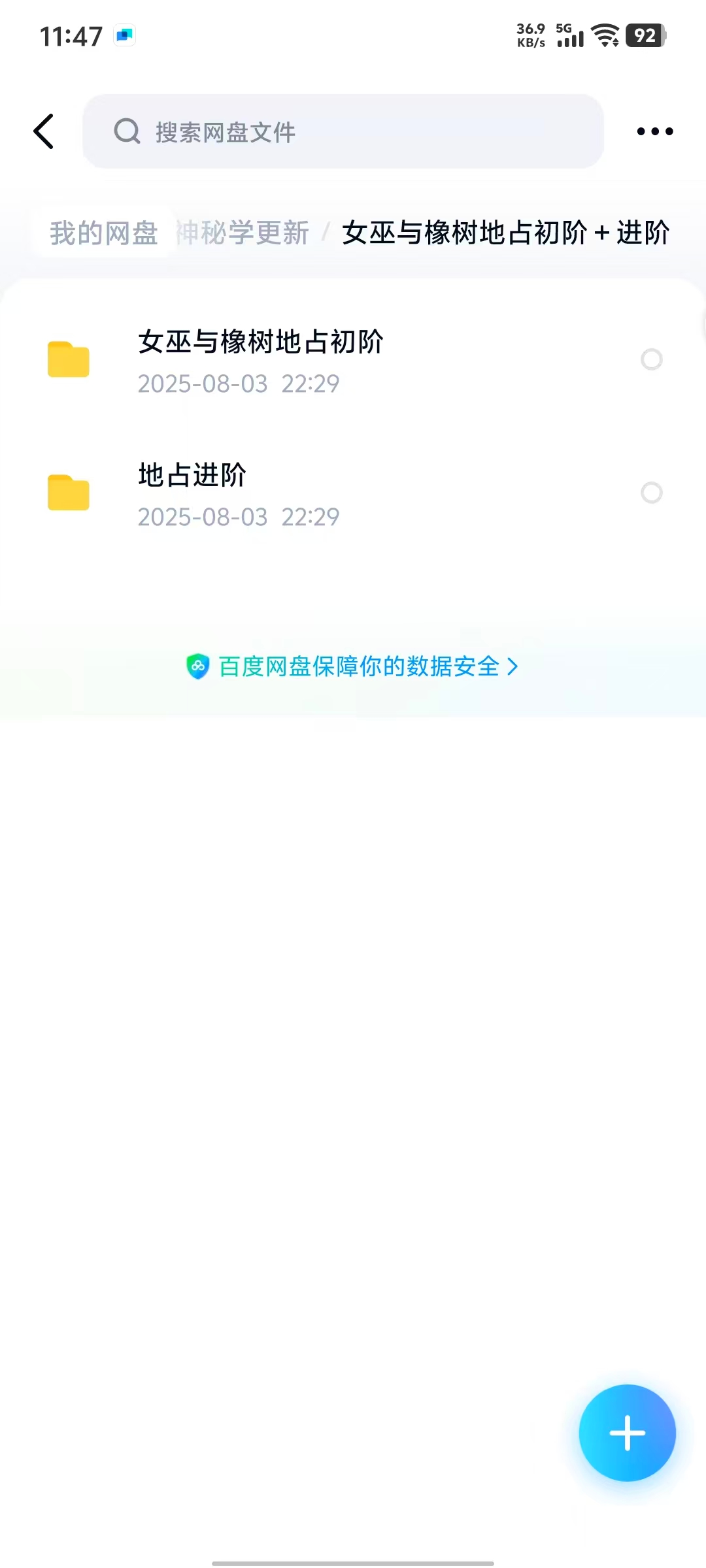This screenshot has height=1568, width=706.
Task: Select the 女巫与橡树地占初阶 folder's circle
Action: tap(651, 359)
